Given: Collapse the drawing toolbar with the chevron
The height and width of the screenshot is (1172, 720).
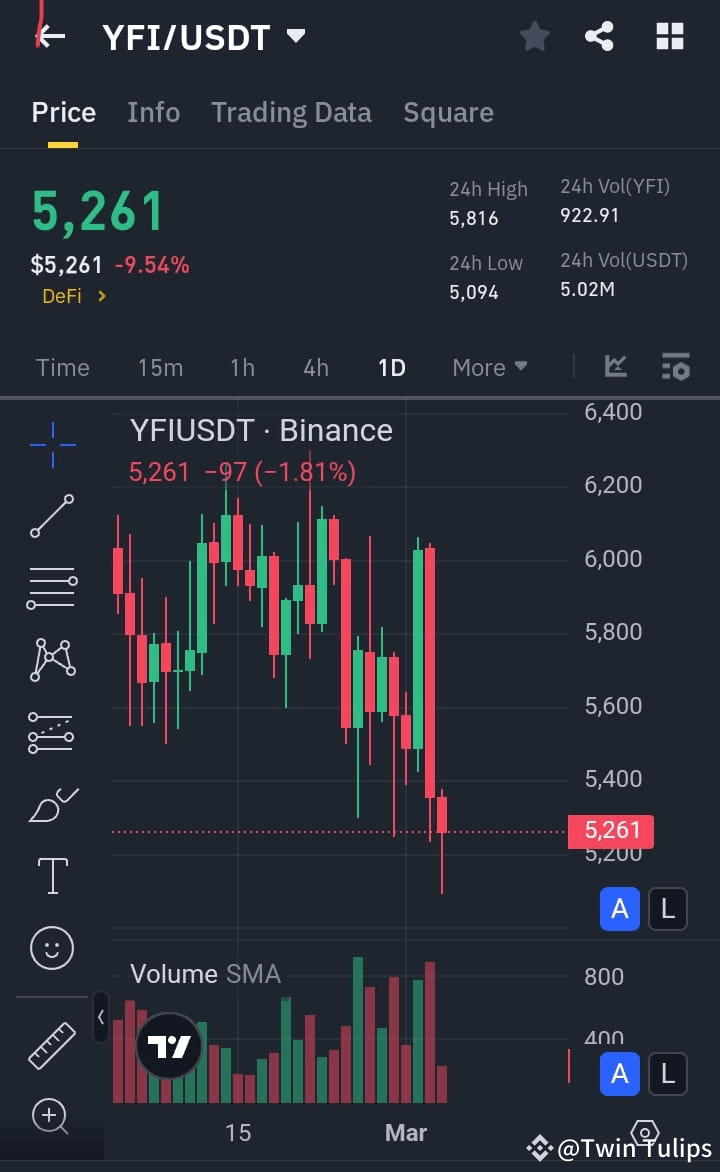Looking at the screenshot, I should pos(101,1018).
